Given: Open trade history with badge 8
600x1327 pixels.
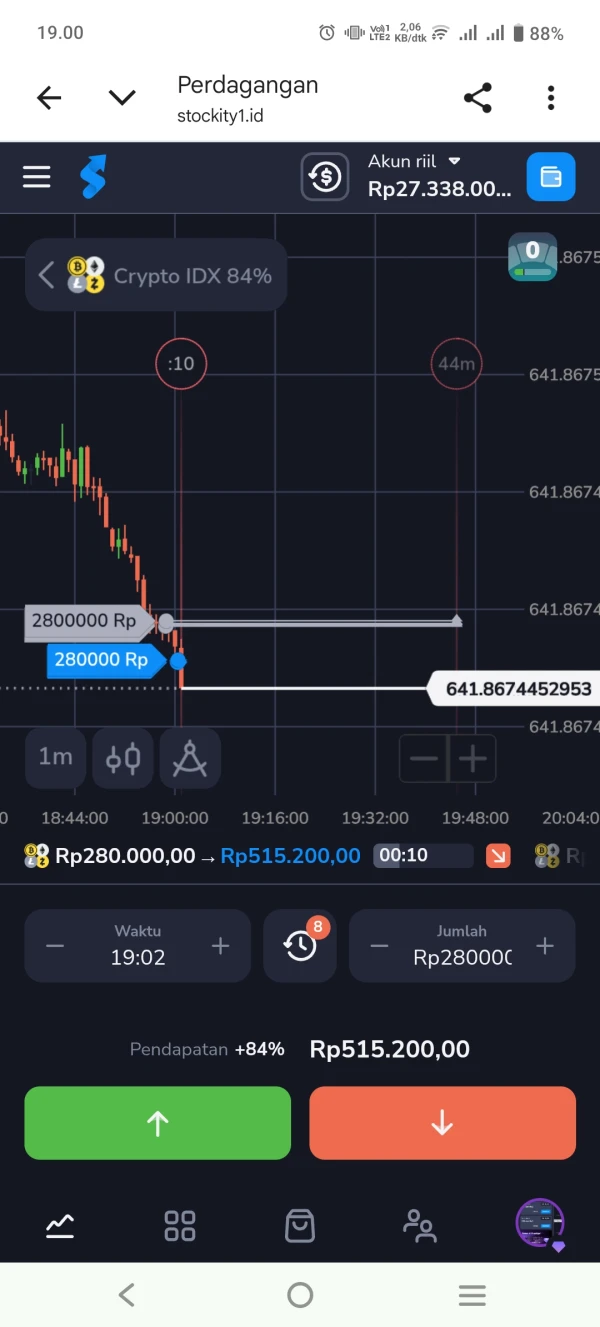Looking at the screenshot, I should (x=300, y=945).
